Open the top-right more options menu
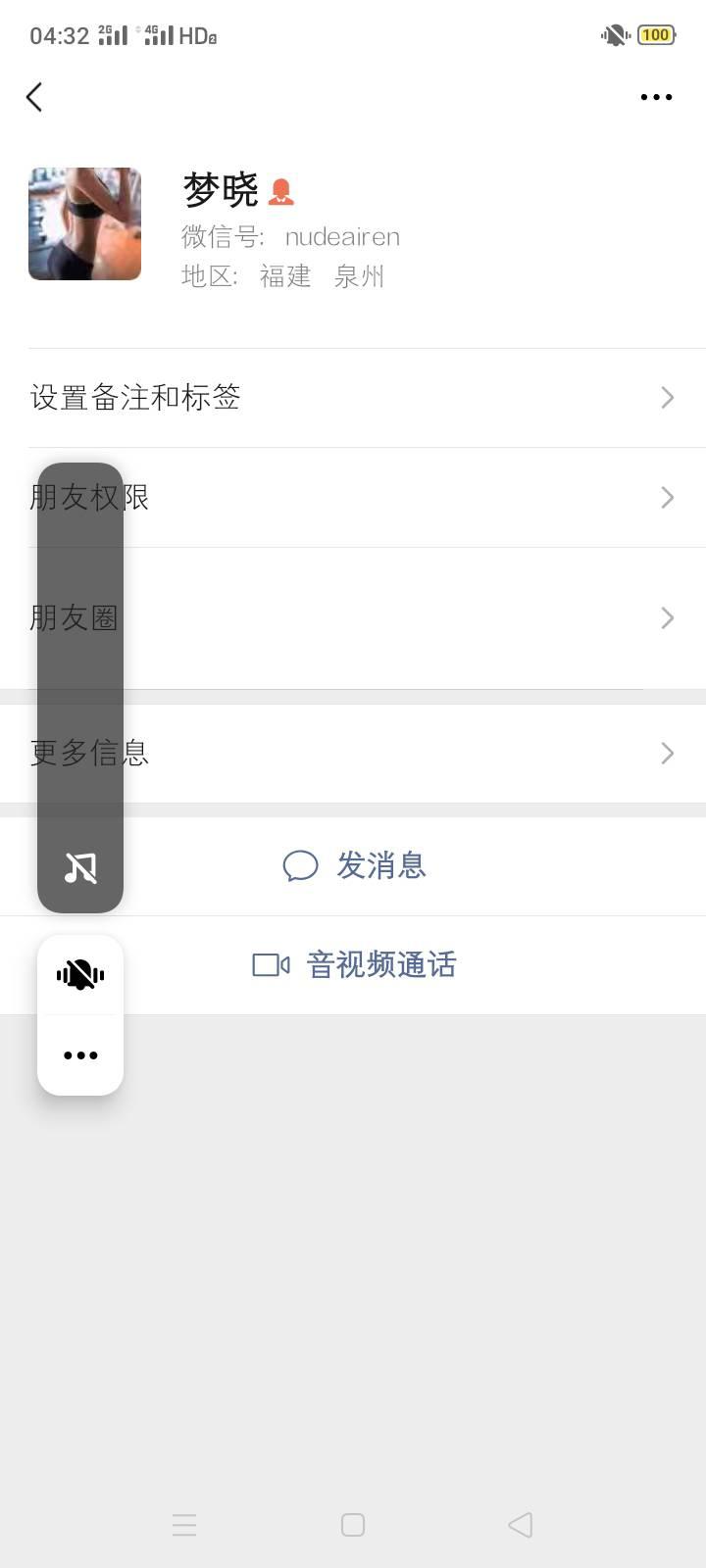 point(655,97)
